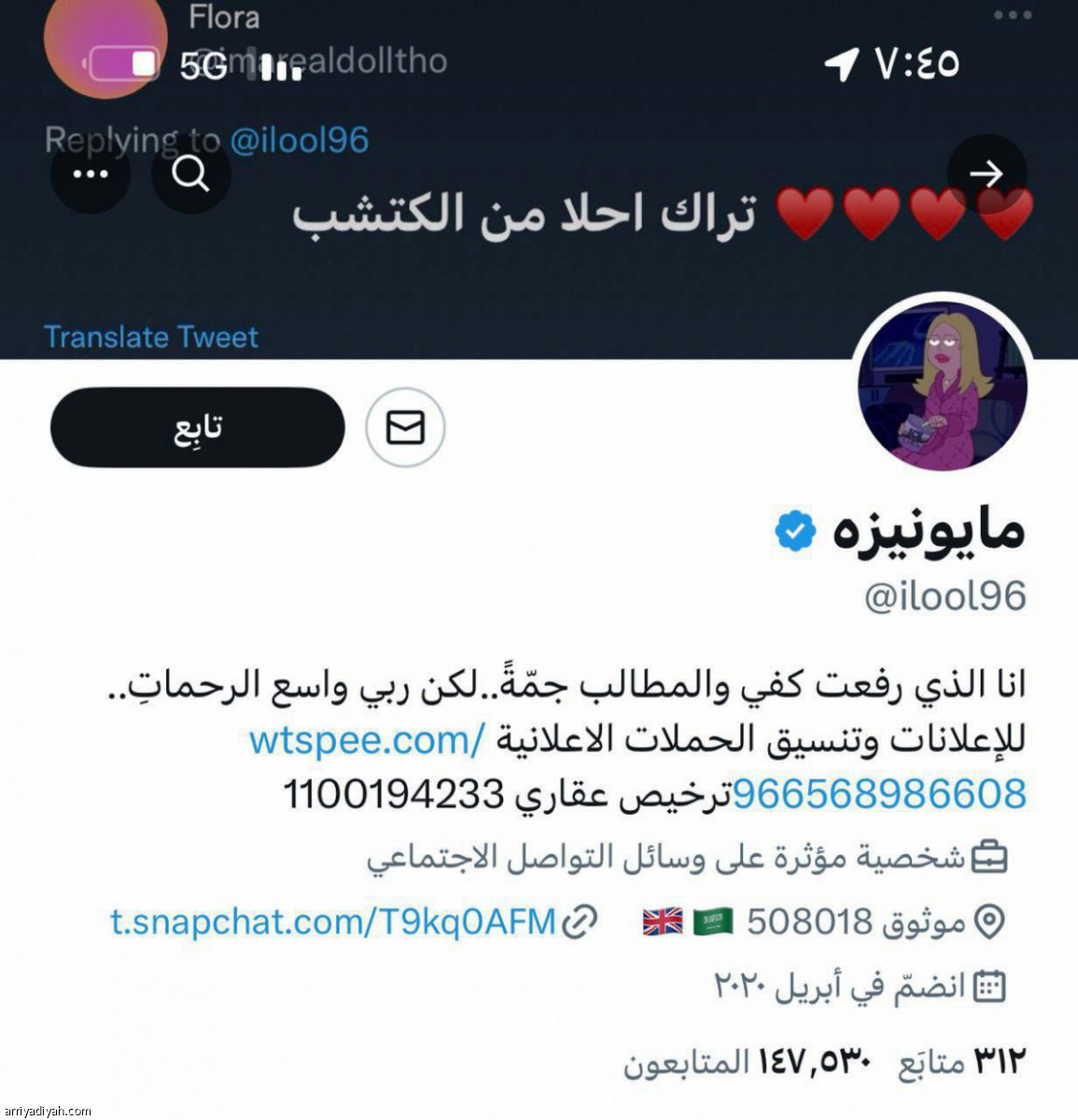Open the profile search icon

(x=191, y=174)
